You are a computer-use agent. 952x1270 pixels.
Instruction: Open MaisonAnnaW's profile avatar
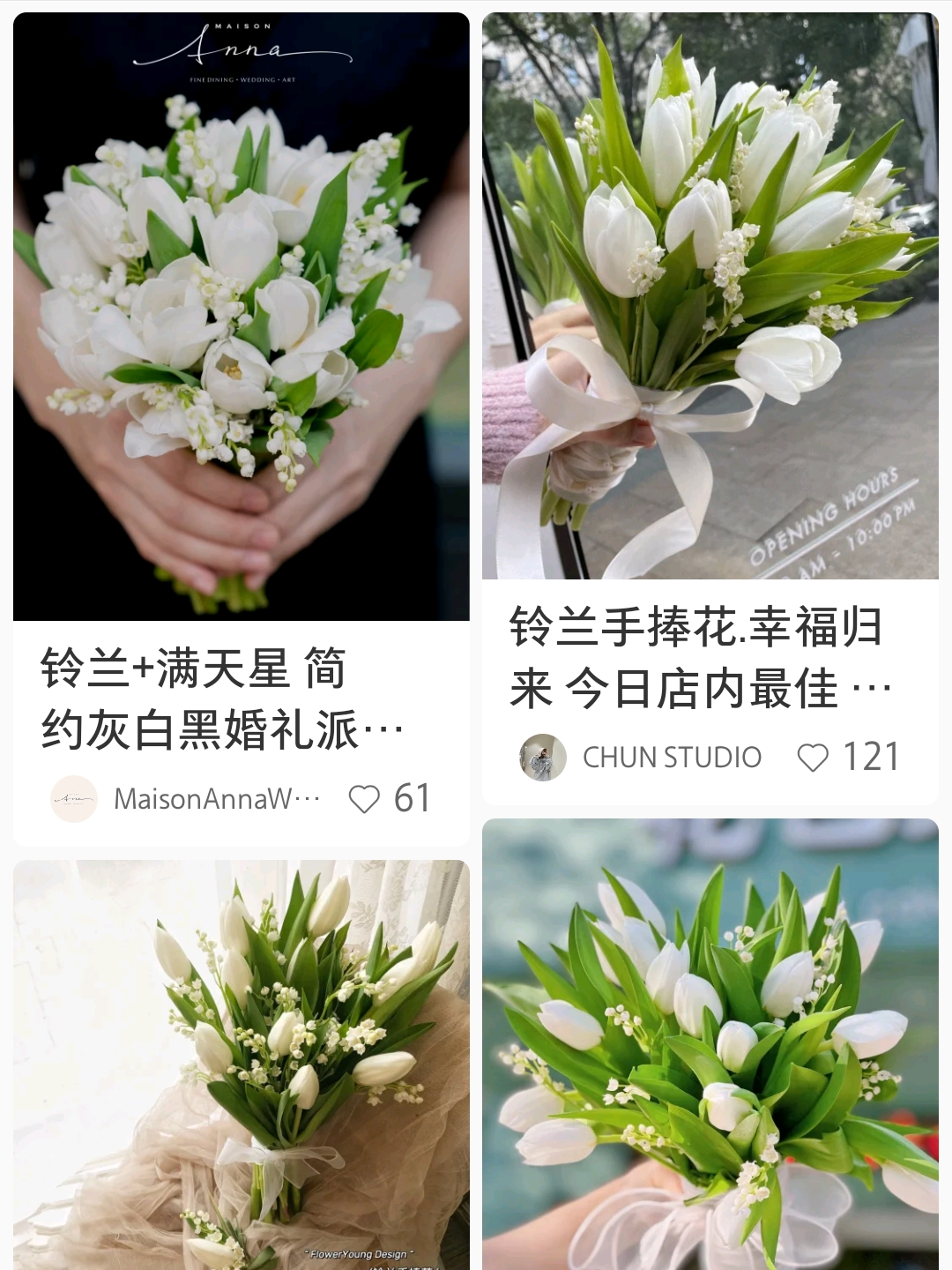click(74, 799)
